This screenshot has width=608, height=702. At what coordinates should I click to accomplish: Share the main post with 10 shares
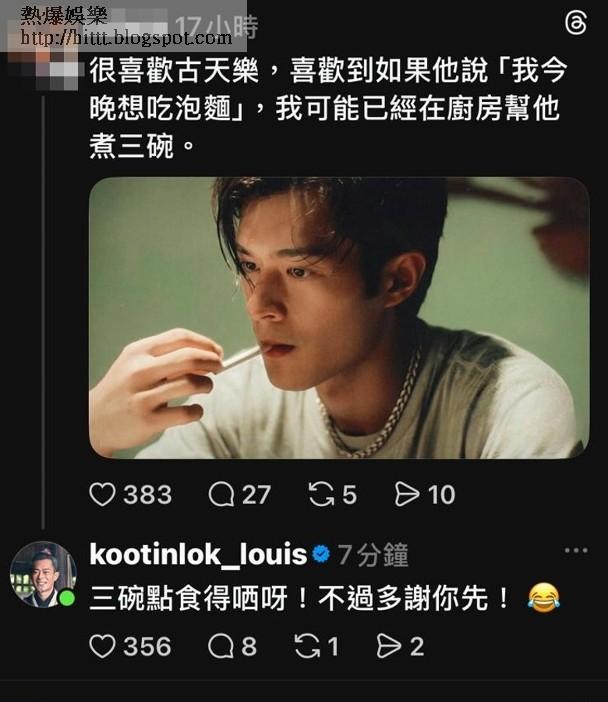point(407,494)
